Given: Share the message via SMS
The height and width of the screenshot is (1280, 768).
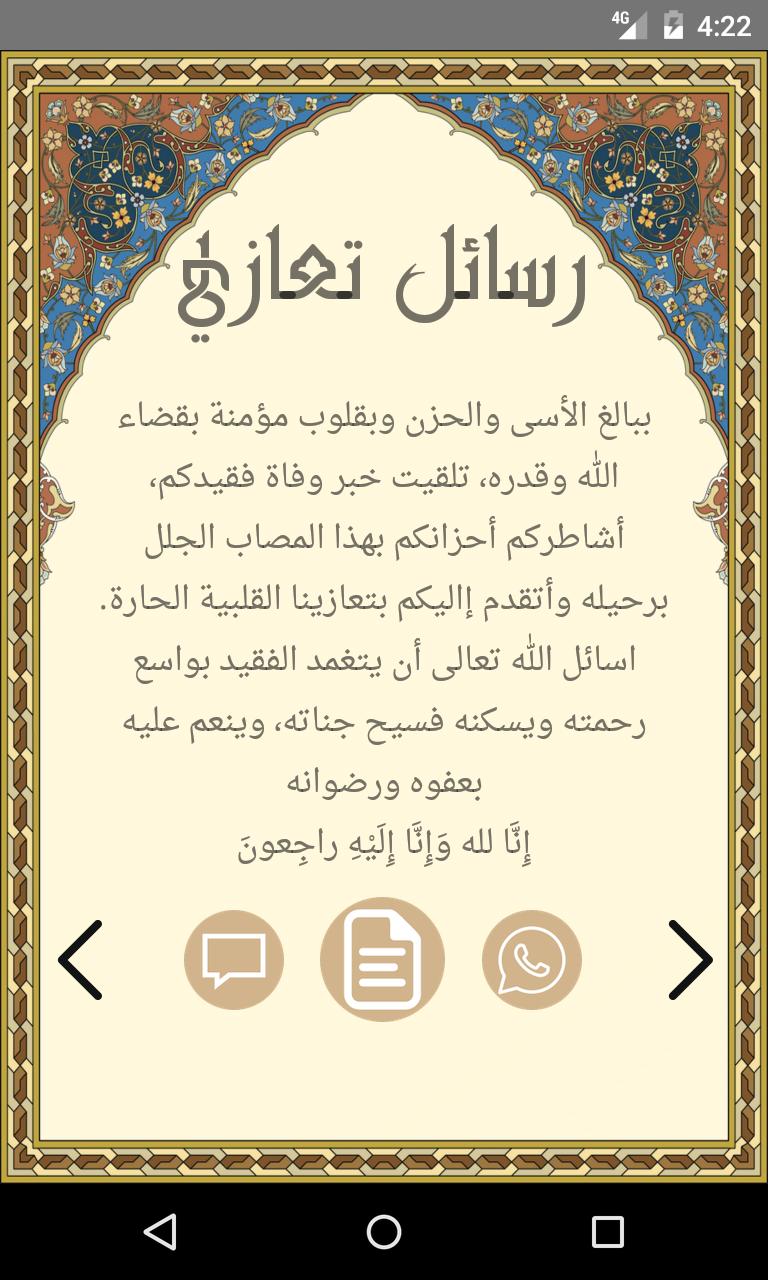Looking at the screenshot, I should point(234,960).
